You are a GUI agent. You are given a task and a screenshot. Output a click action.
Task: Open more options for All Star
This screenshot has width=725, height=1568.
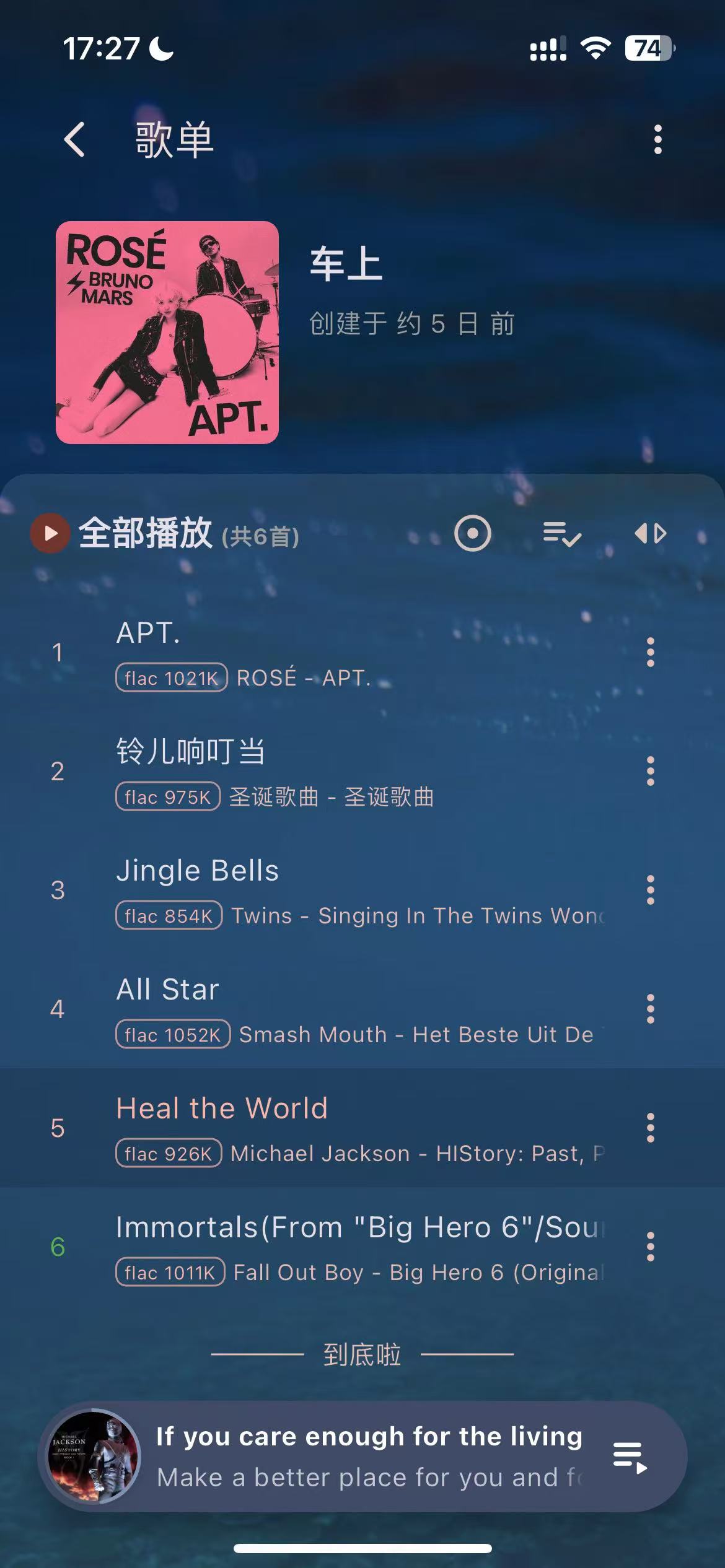(650, 1009)
